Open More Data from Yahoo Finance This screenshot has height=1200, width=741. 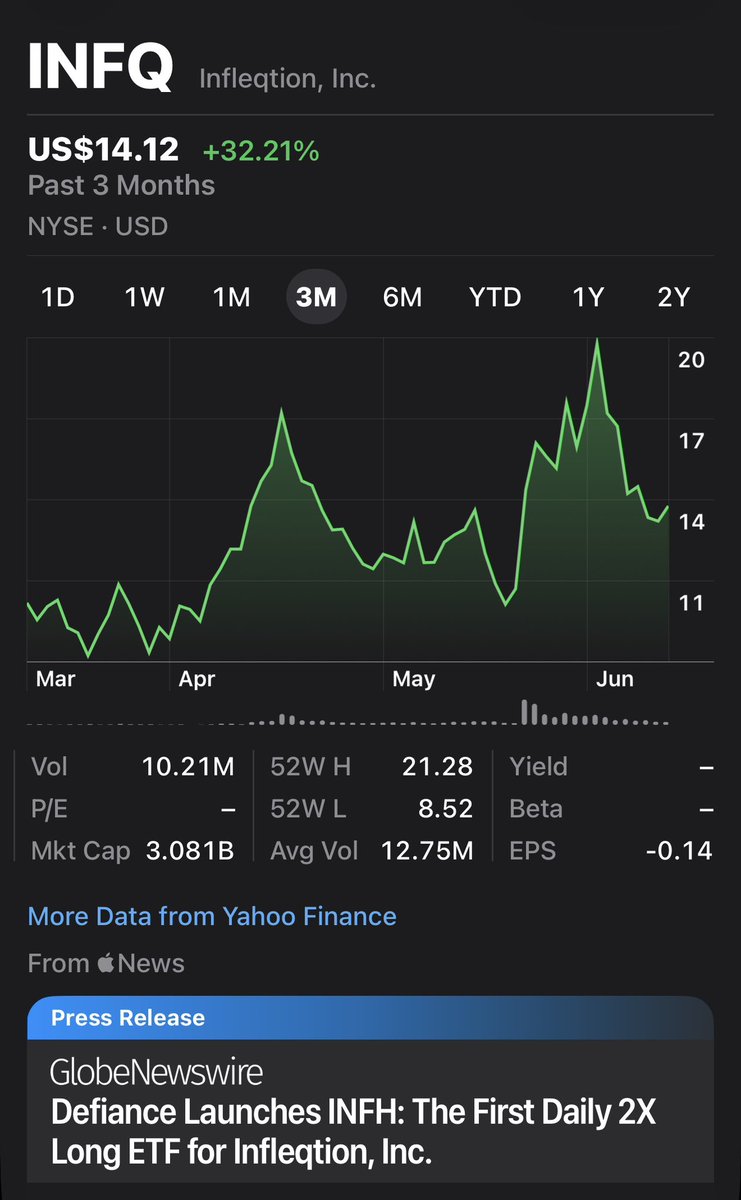pos(212,916)
